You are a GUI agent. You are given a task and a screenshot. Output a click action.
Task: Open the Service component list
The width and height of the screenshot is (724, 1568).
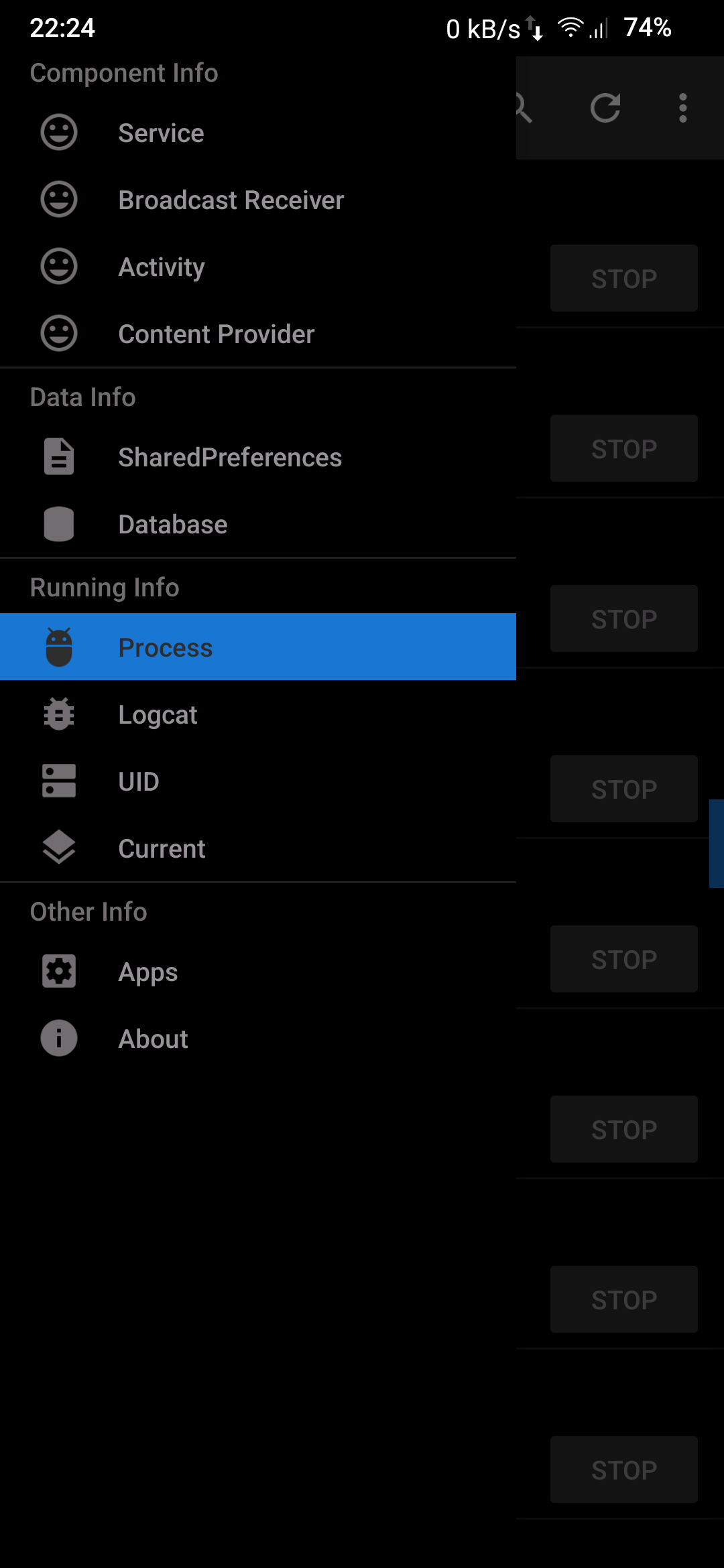258,133
